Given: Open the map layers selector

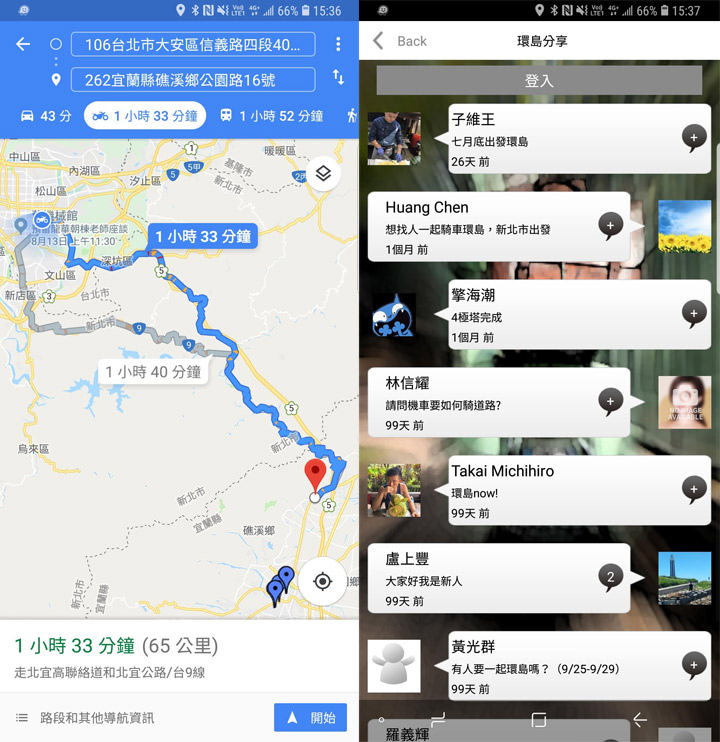Looking at the screenshot, I should pyautogui.click(x=322, y=173).
